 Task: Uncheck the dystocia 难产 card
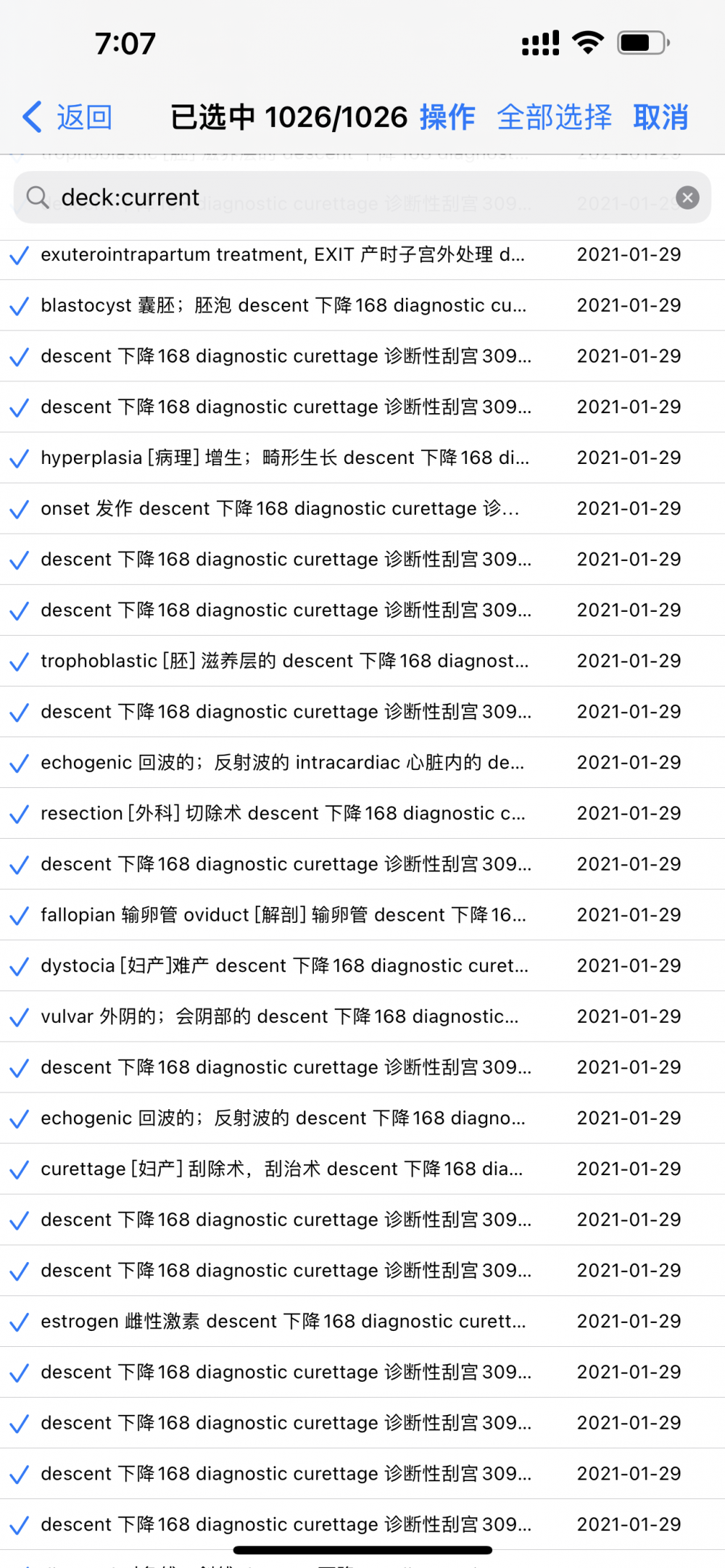362,966
